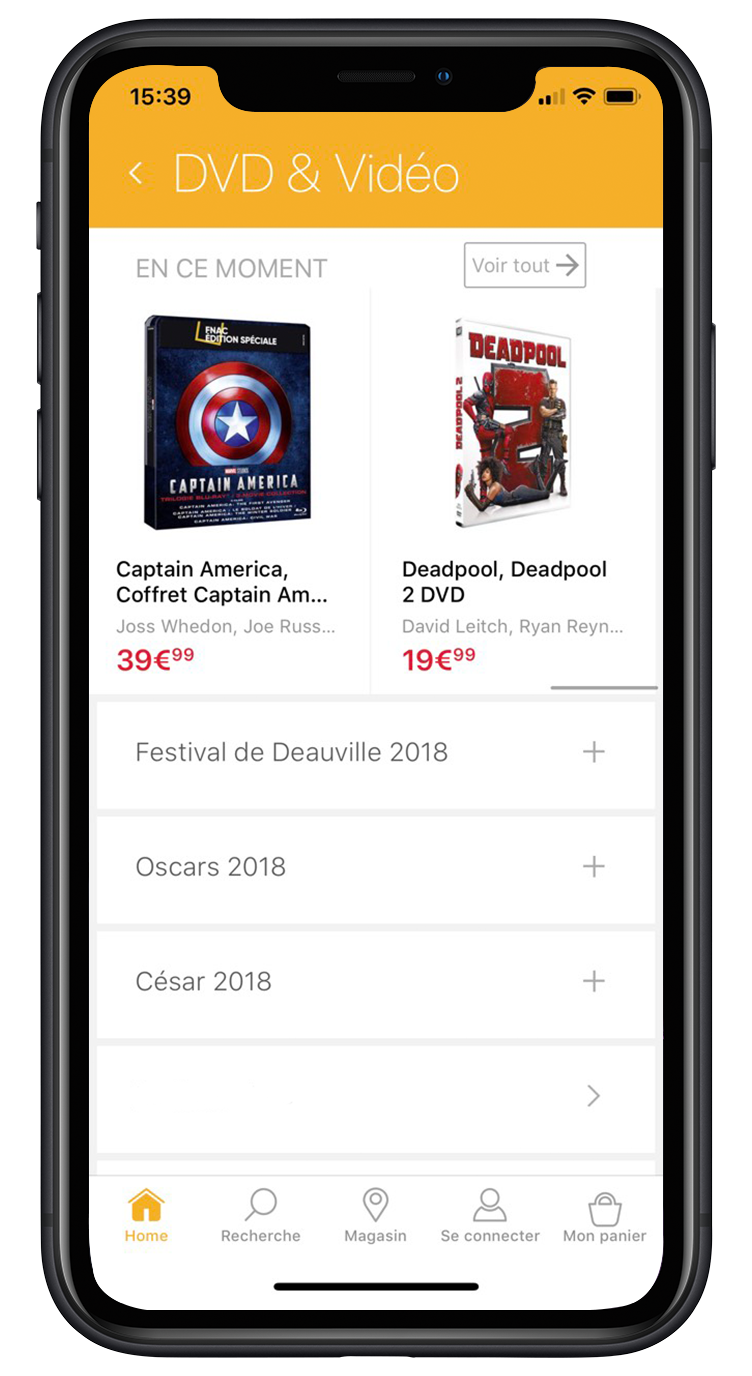Expand the Oscars 2018 section

[x=593, y=867]
